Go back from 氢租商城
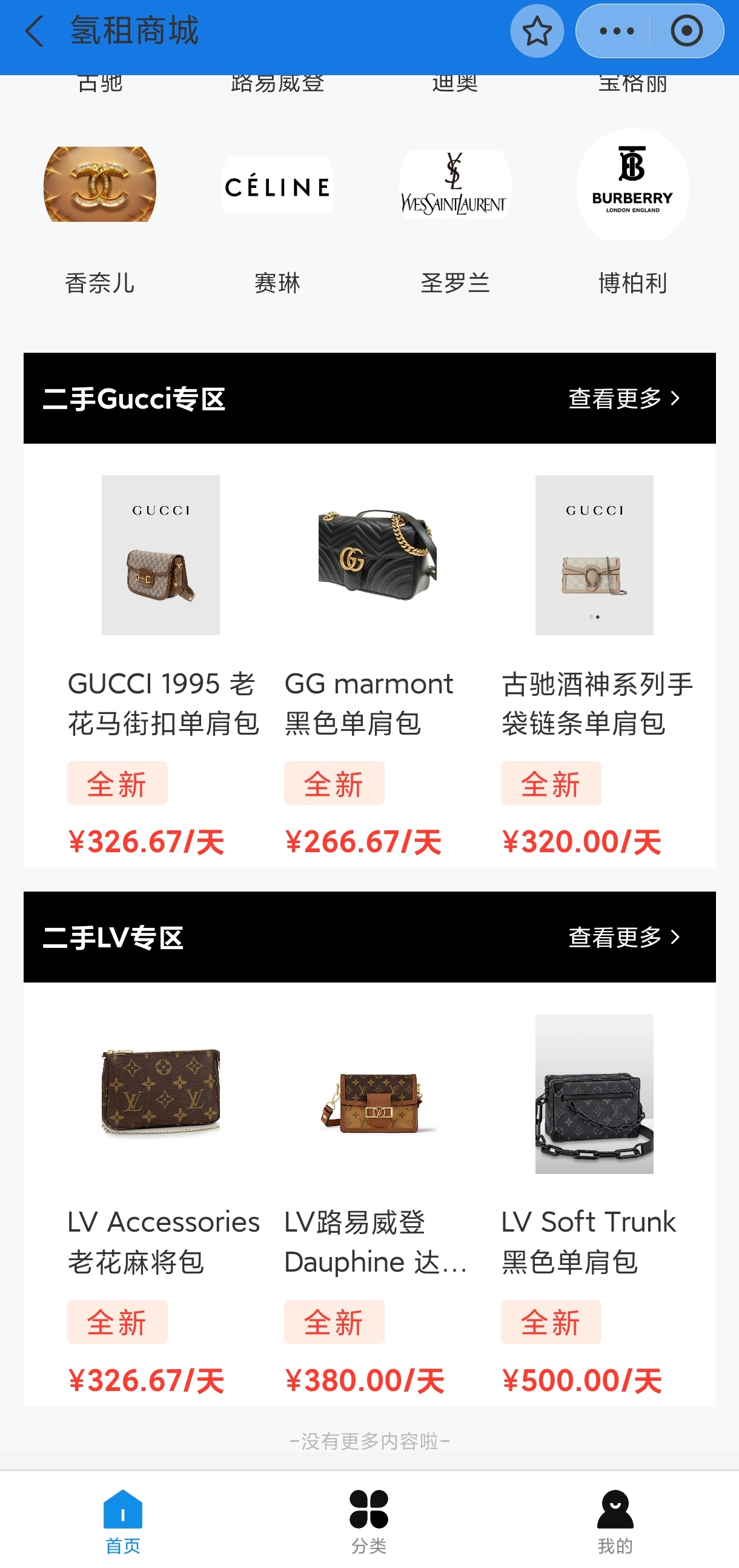 coord(35,31)
